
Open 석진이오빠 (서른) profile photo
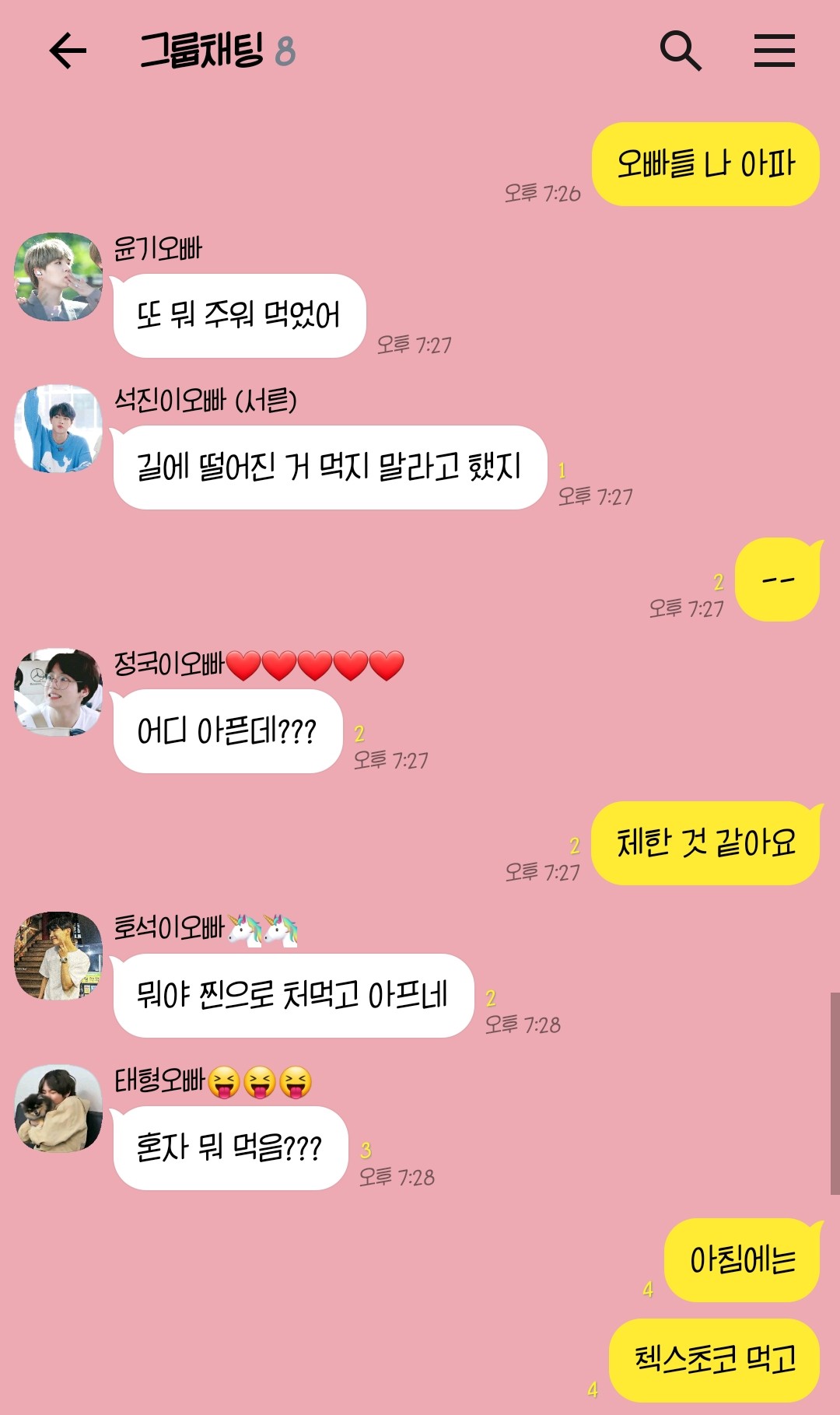(x=58, y=429)
